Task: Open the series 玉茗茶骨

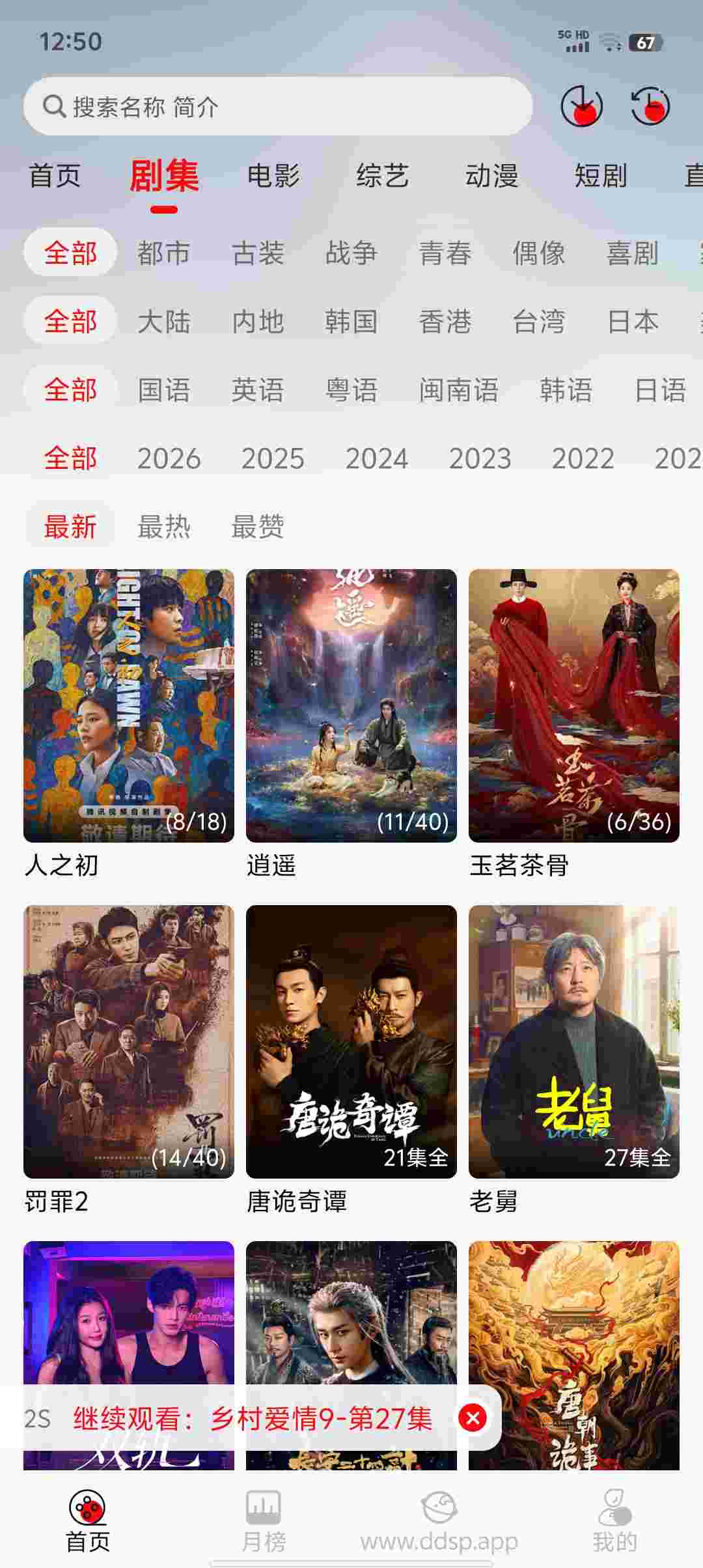Action: (574, 706)
